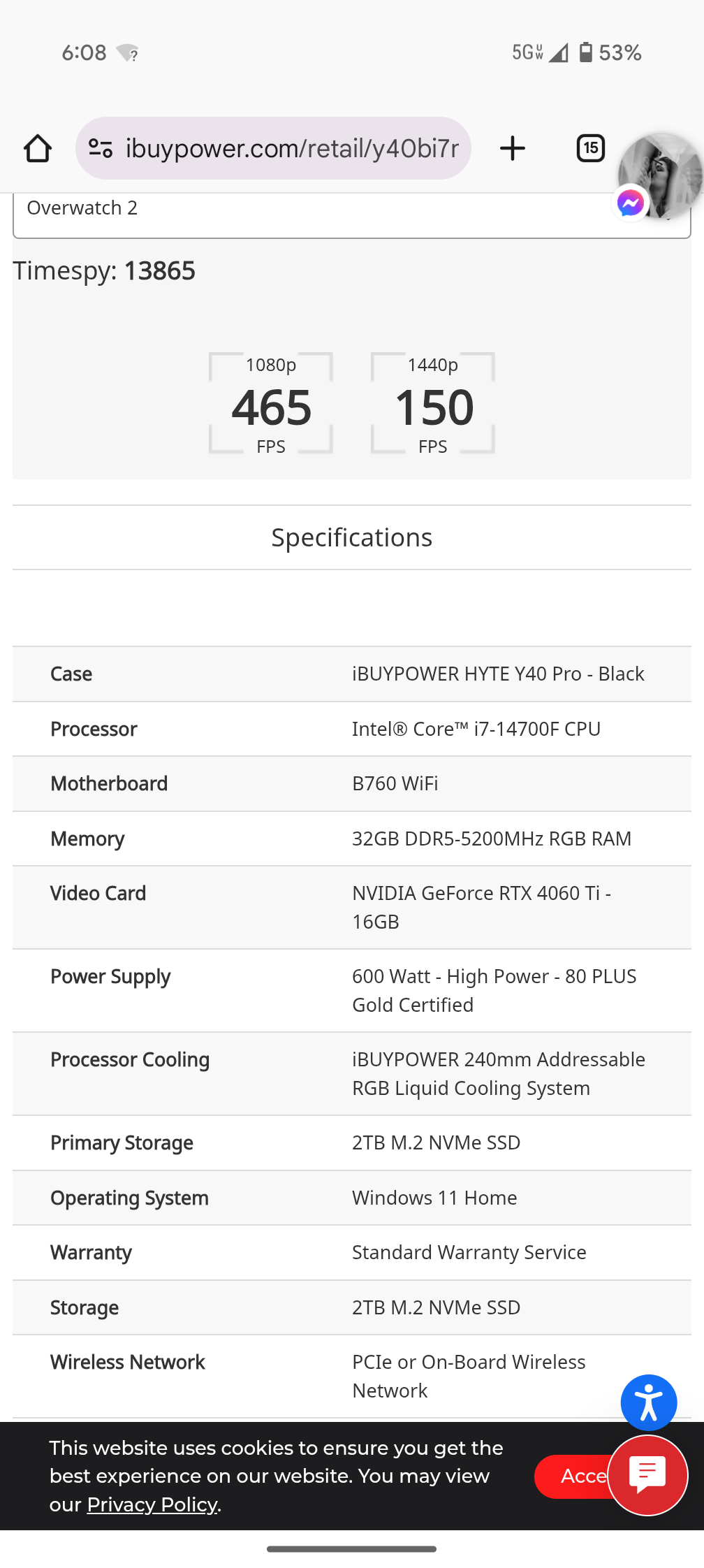This screenshot has height=1568, width=704.
Task: Accept the website cookies
Action: click(x=571, y=1476)
